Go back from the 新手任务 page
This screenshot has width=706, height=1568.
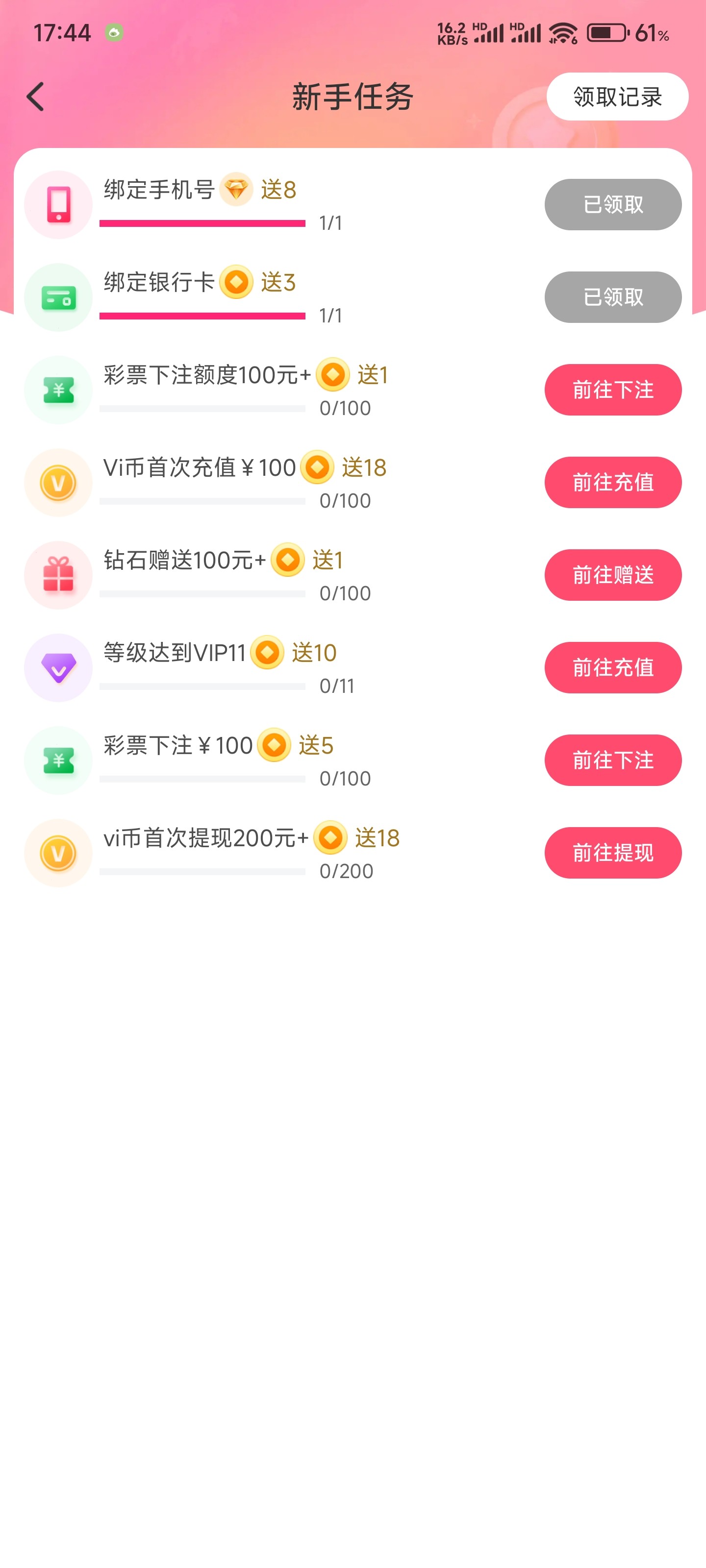pyautogui.click(x=35, y=97)
